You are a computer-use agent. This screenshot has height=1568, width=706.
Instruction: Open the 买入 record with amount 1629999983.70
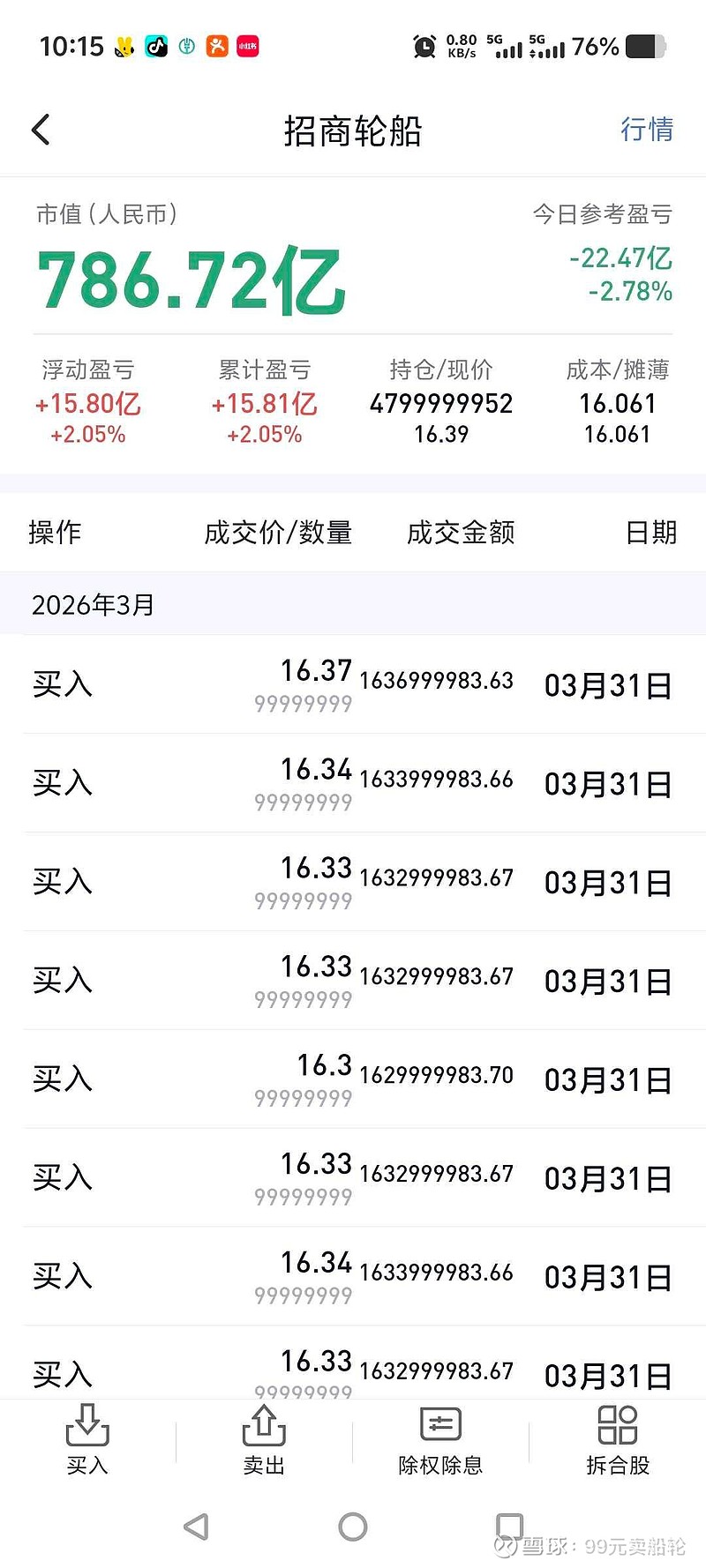(x=353, y=1079)
